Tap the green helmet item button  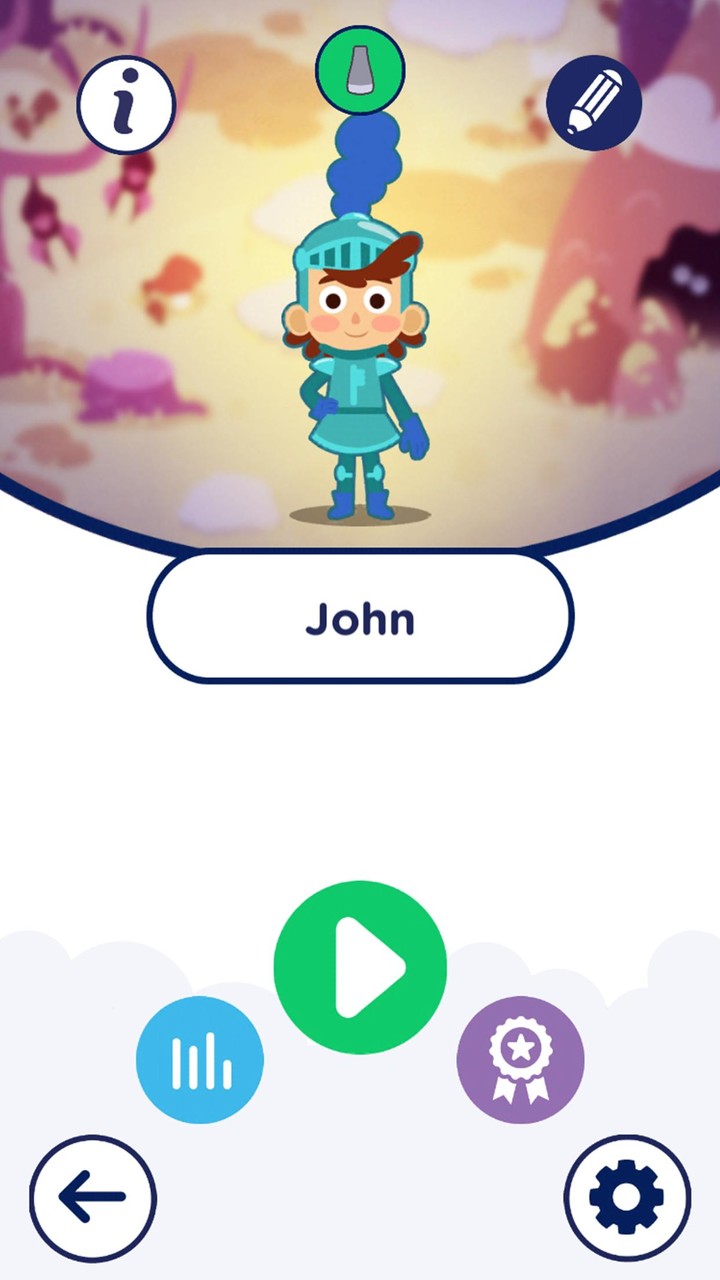pos(360,70)
